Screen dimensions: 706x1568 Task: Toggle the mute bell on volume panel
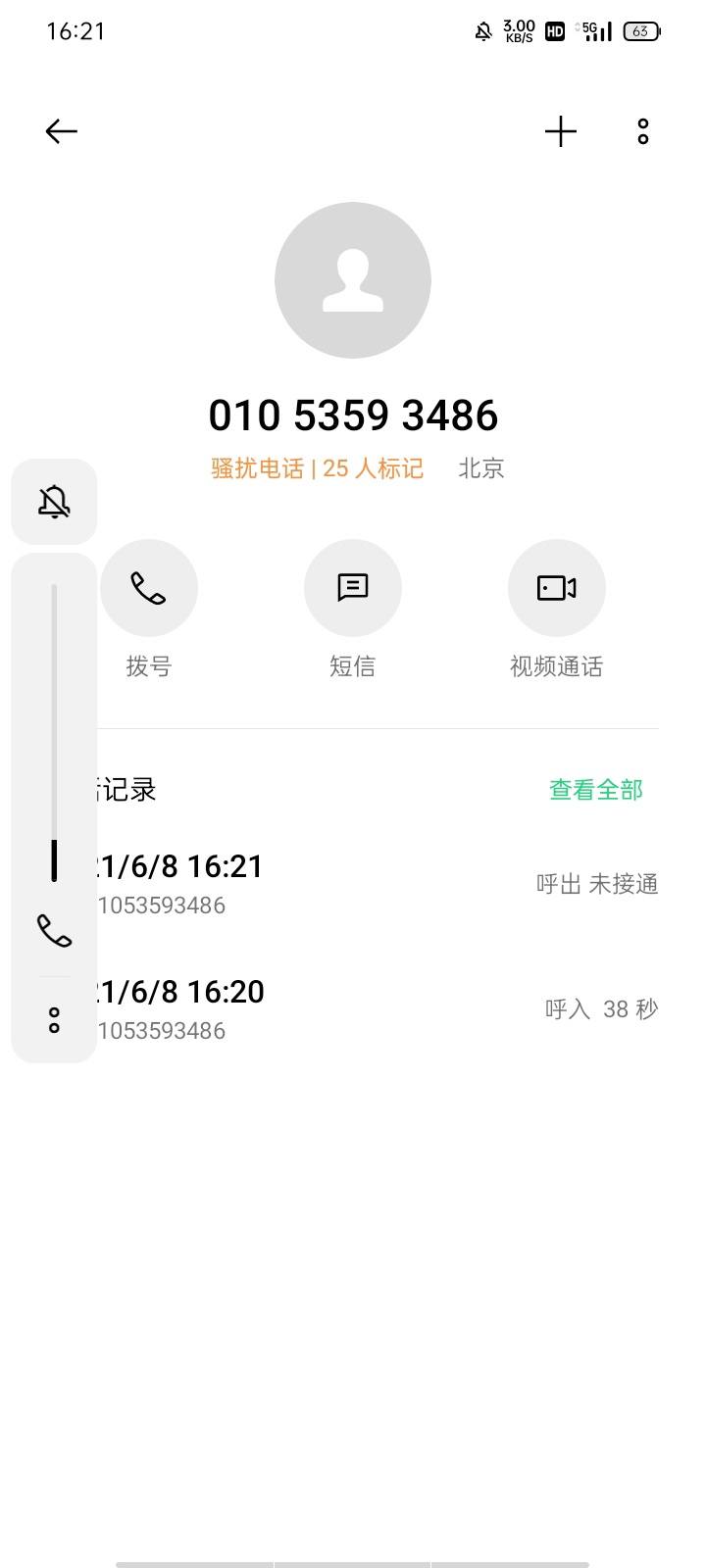tap(54, 502)
